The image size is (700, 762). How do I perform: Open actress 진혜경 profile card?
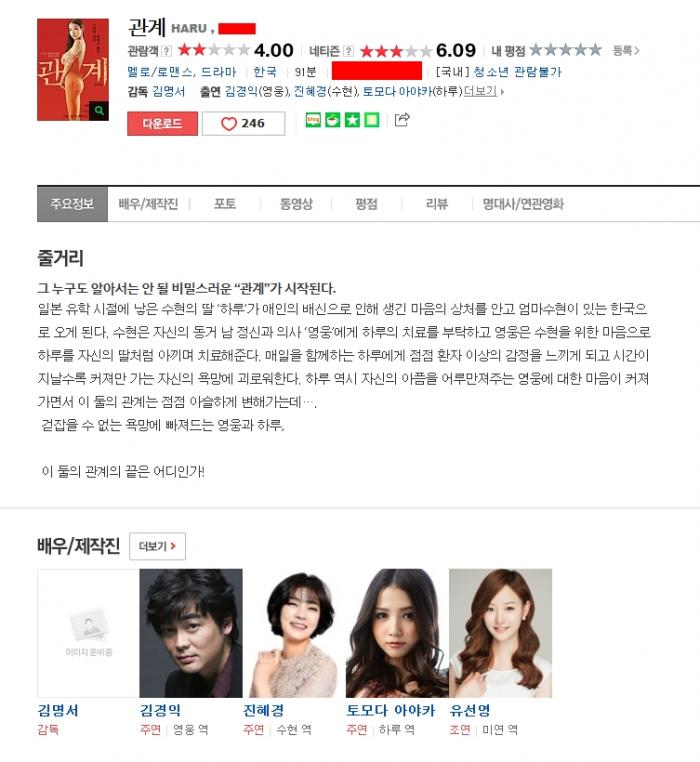point(294,633)
